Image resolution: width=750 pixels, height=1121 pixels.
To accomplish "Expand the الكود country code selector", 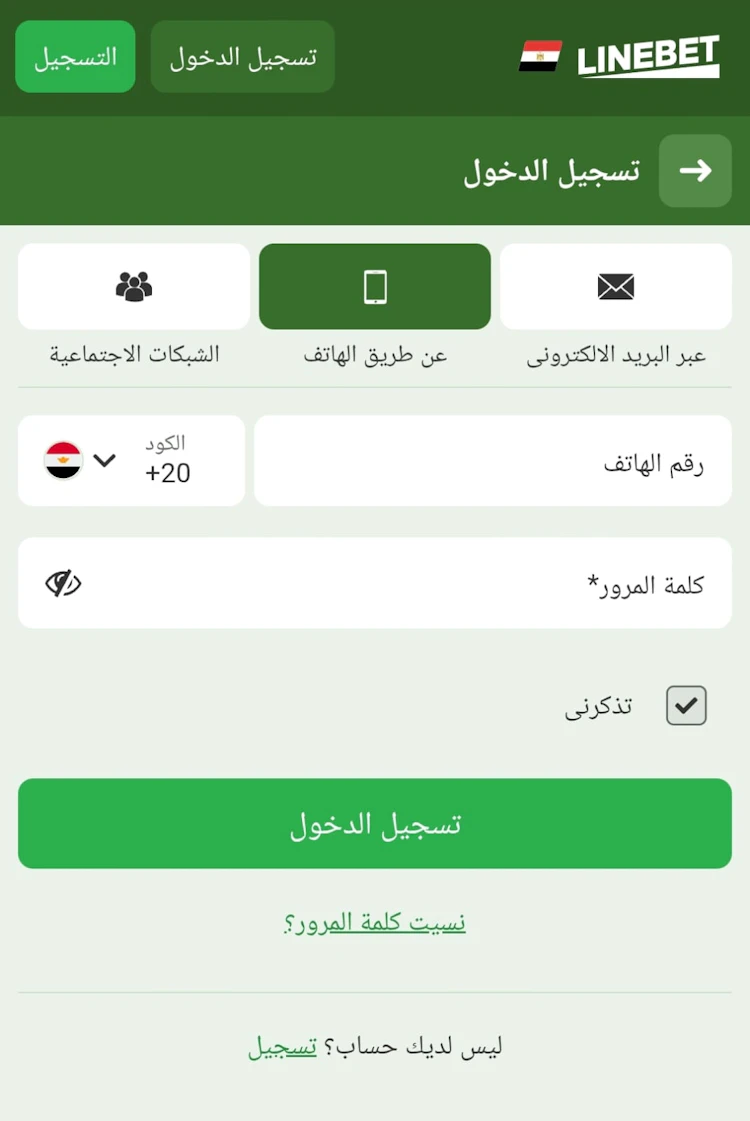I will [x=130, y=460].
